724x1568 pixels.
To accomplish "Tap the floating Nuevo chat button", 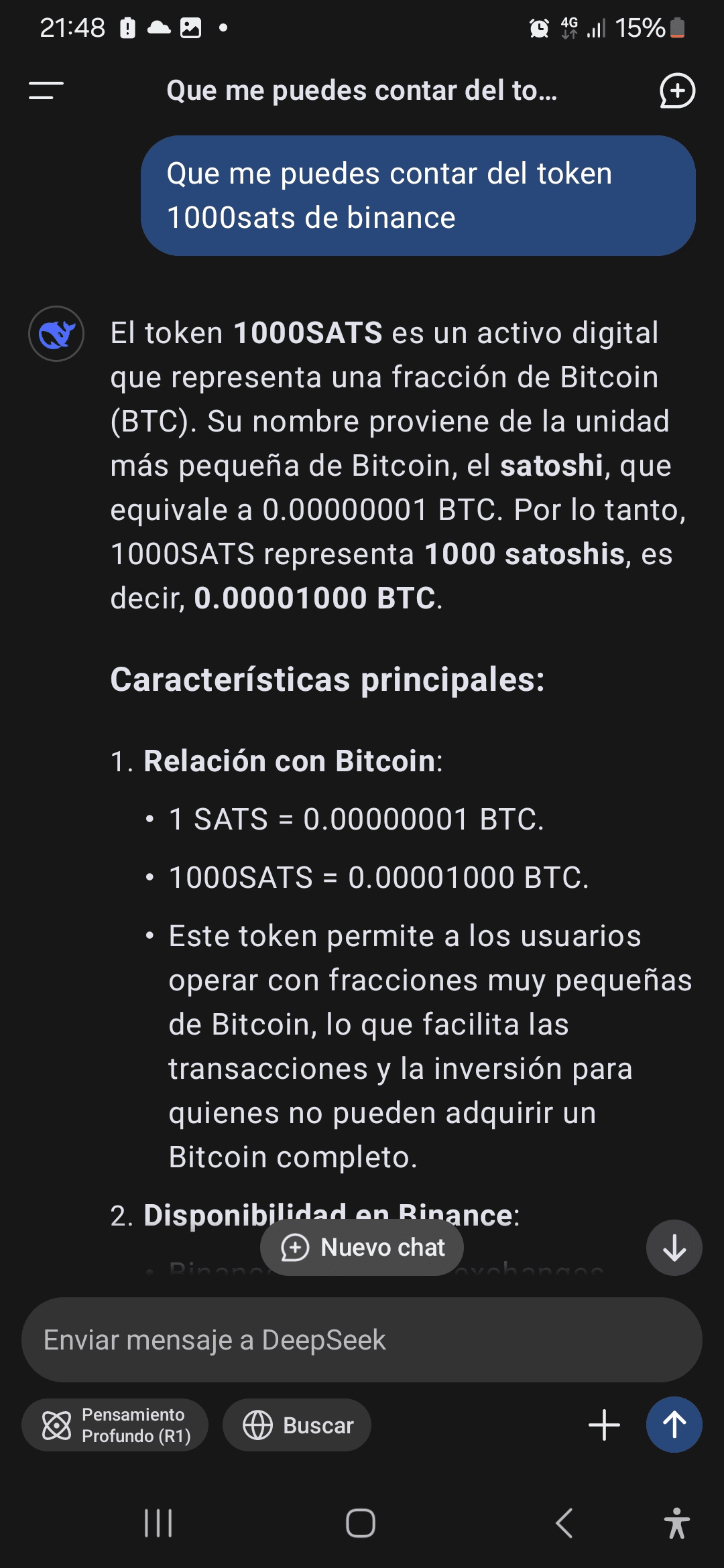I will [362, 1247].
